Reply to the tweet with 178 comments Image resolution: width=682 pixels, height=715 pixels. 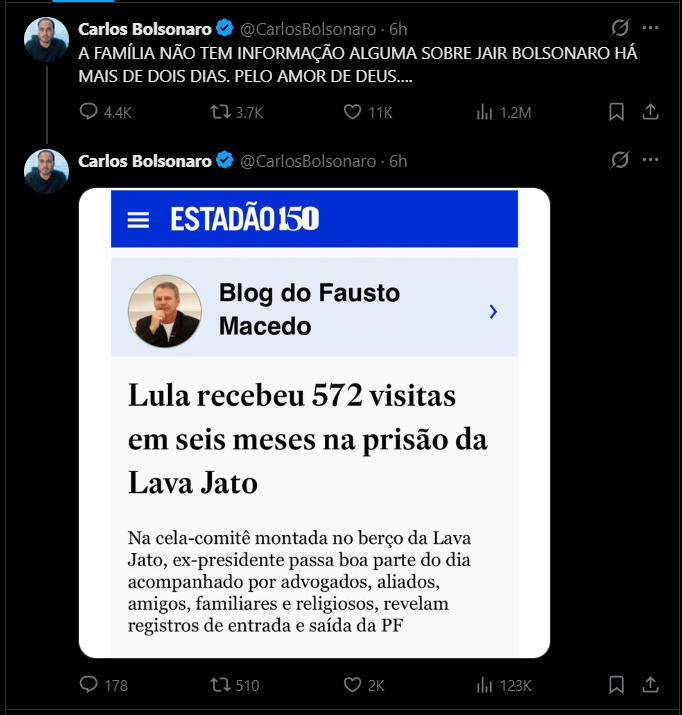coord(88,685)
